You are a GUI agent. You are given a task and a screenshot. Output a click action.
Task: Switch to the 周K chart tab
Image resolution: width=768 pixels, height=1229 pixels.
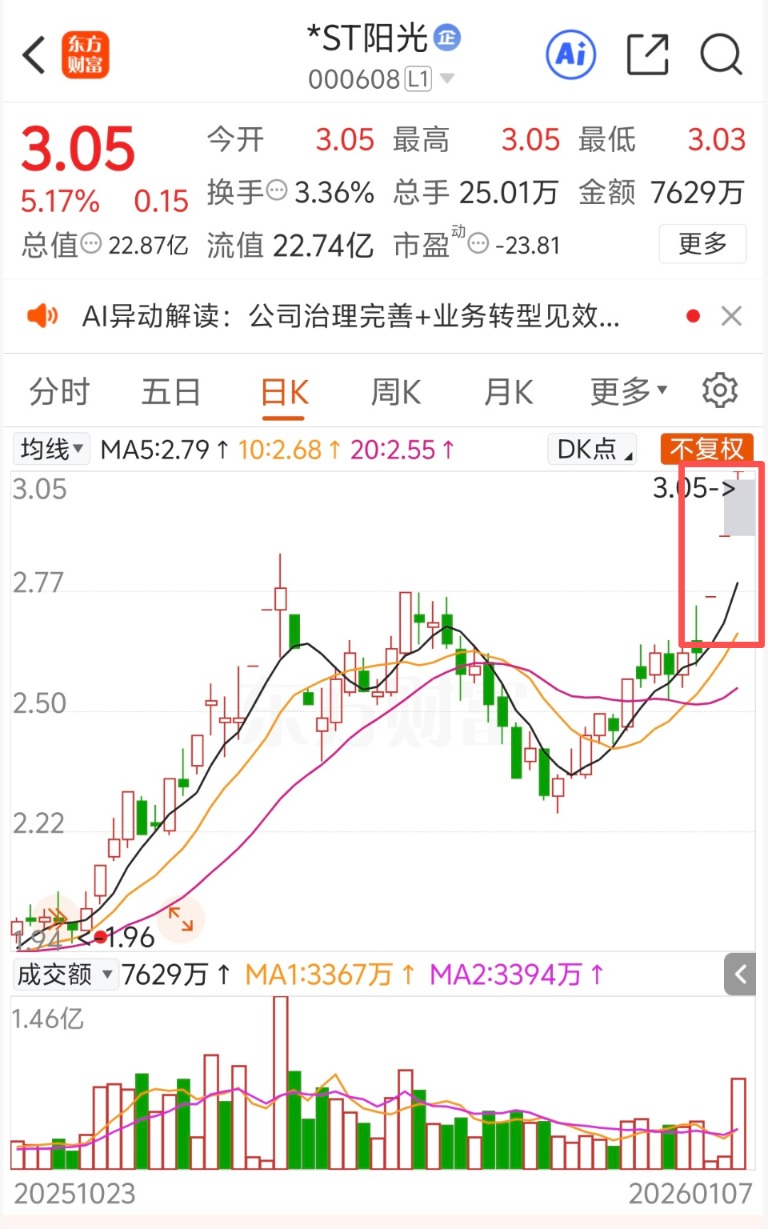tap(396, 392)
